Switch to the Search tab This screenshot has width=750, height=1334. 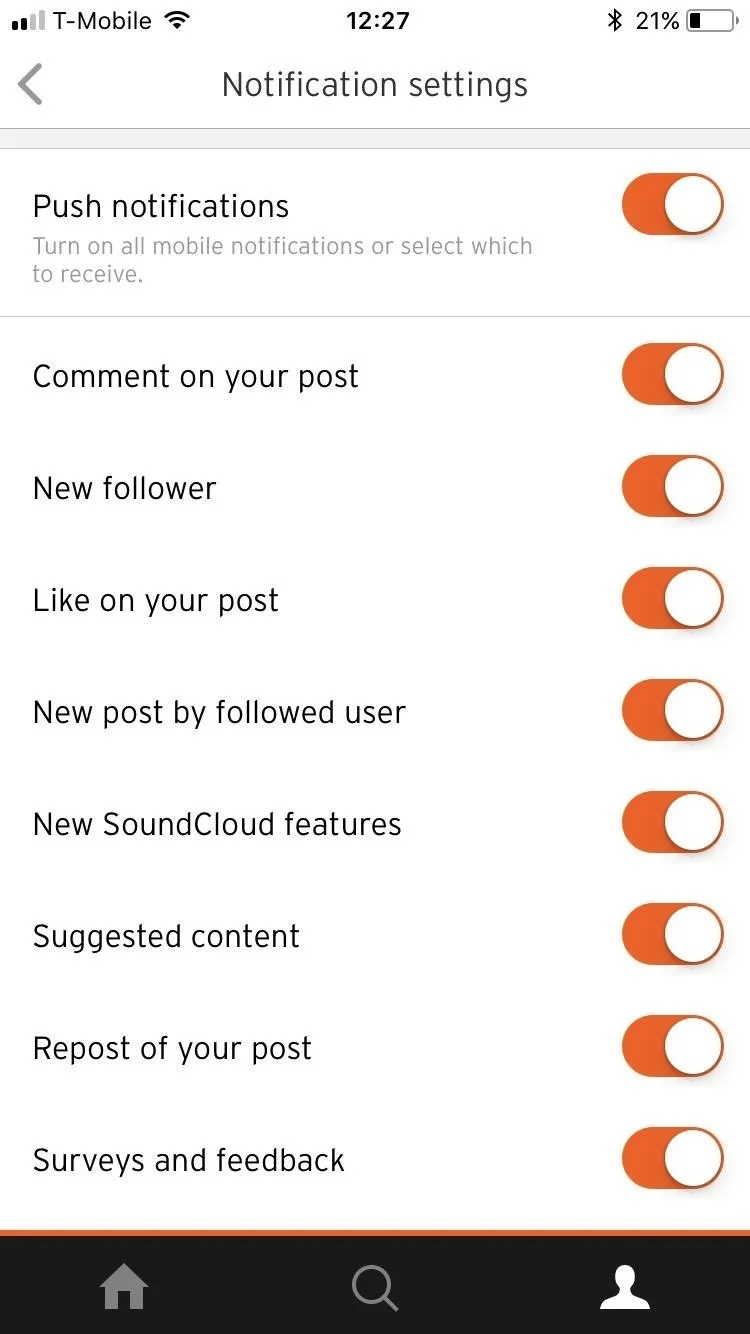pyautogui.click(x=375, y=1287)
